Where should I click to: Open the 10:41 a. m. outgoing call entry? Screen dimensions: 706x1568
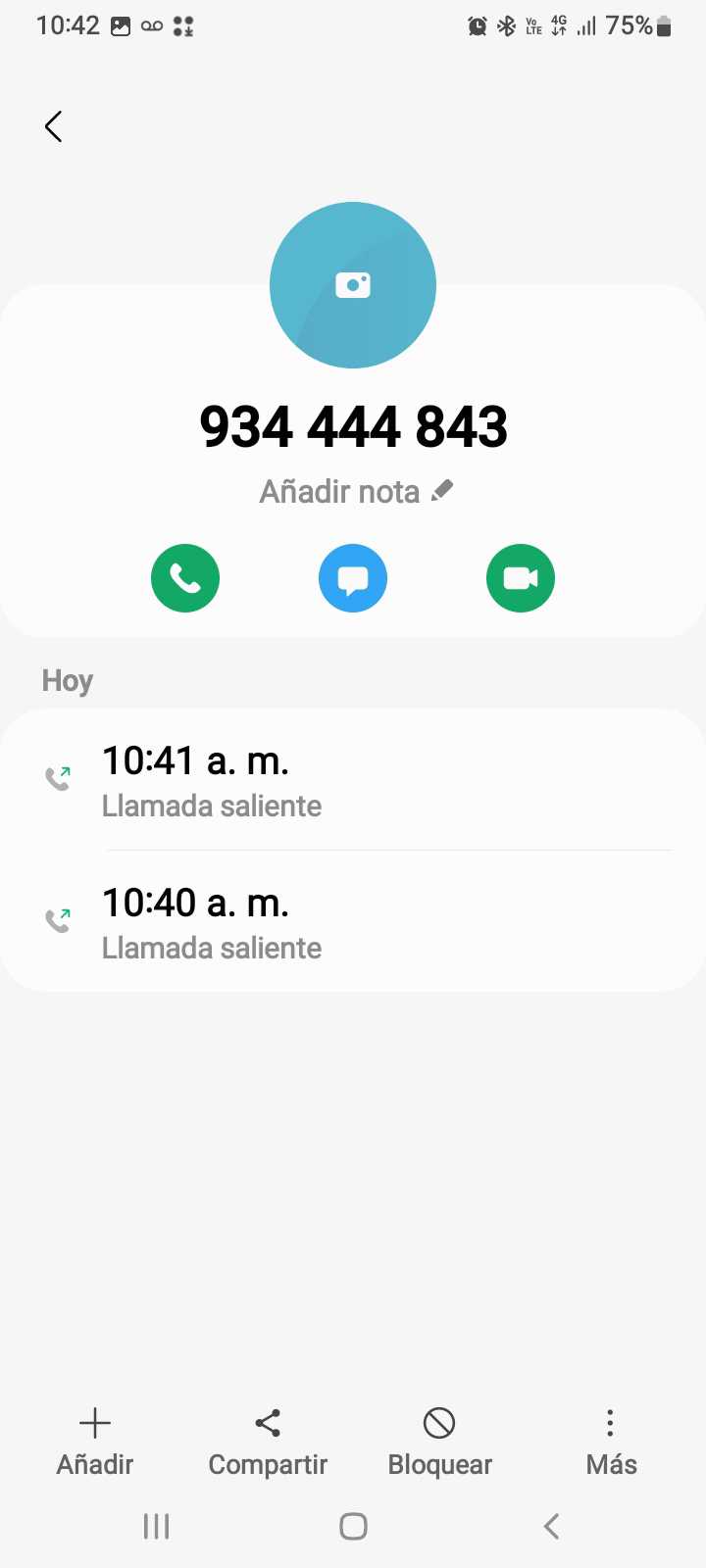tap(353, 780)
